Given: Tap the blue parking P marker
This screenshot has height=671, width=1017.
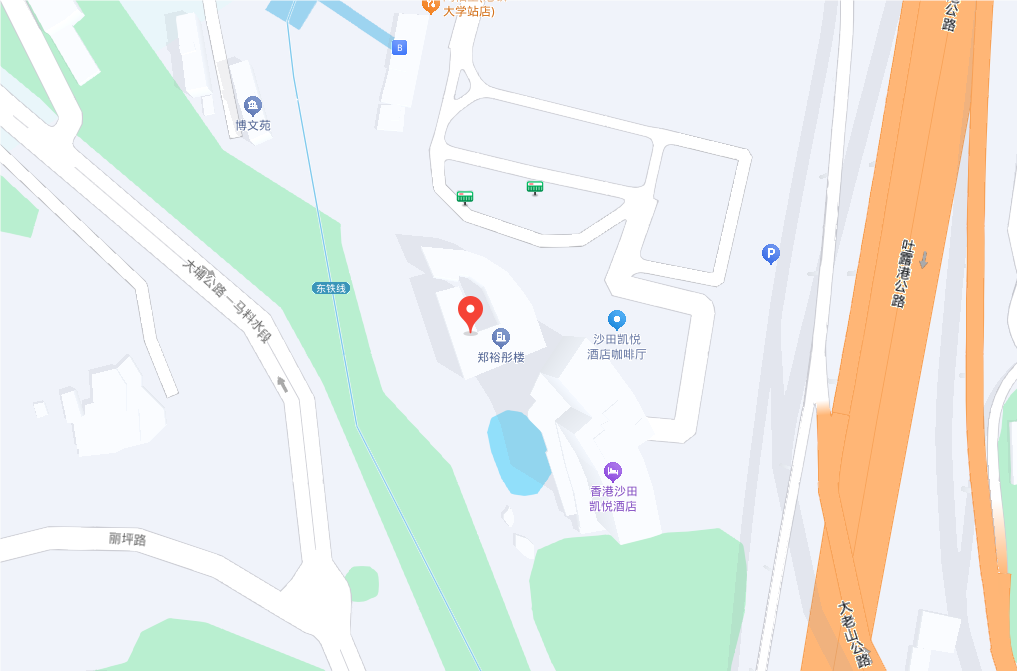Looking at the screenshot, I should tap(770, 255).
